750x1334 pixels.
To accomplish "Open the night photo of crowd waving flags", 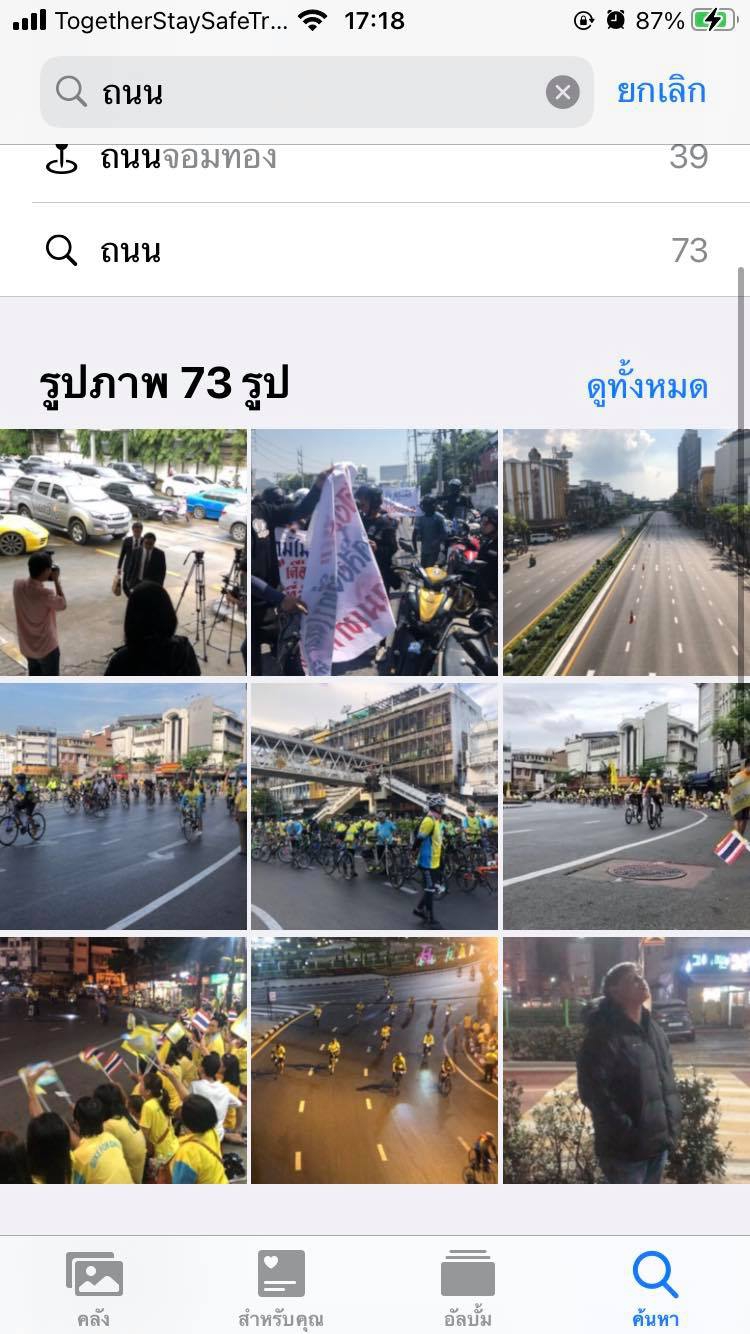I will click(122, 1060).
